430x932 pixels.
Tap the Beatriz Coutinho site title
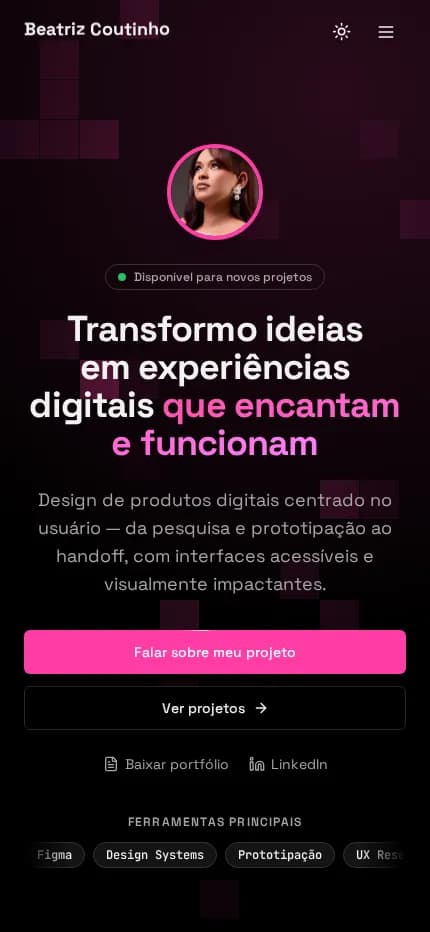click(x=97, y=29)
